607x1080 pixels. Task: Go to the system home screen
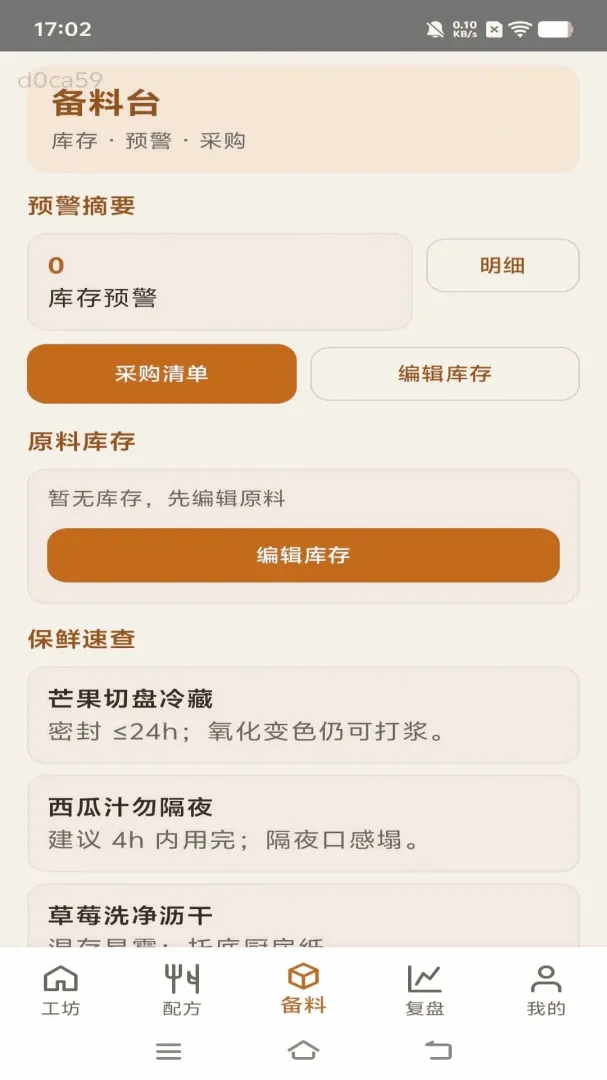(303, 1050)
